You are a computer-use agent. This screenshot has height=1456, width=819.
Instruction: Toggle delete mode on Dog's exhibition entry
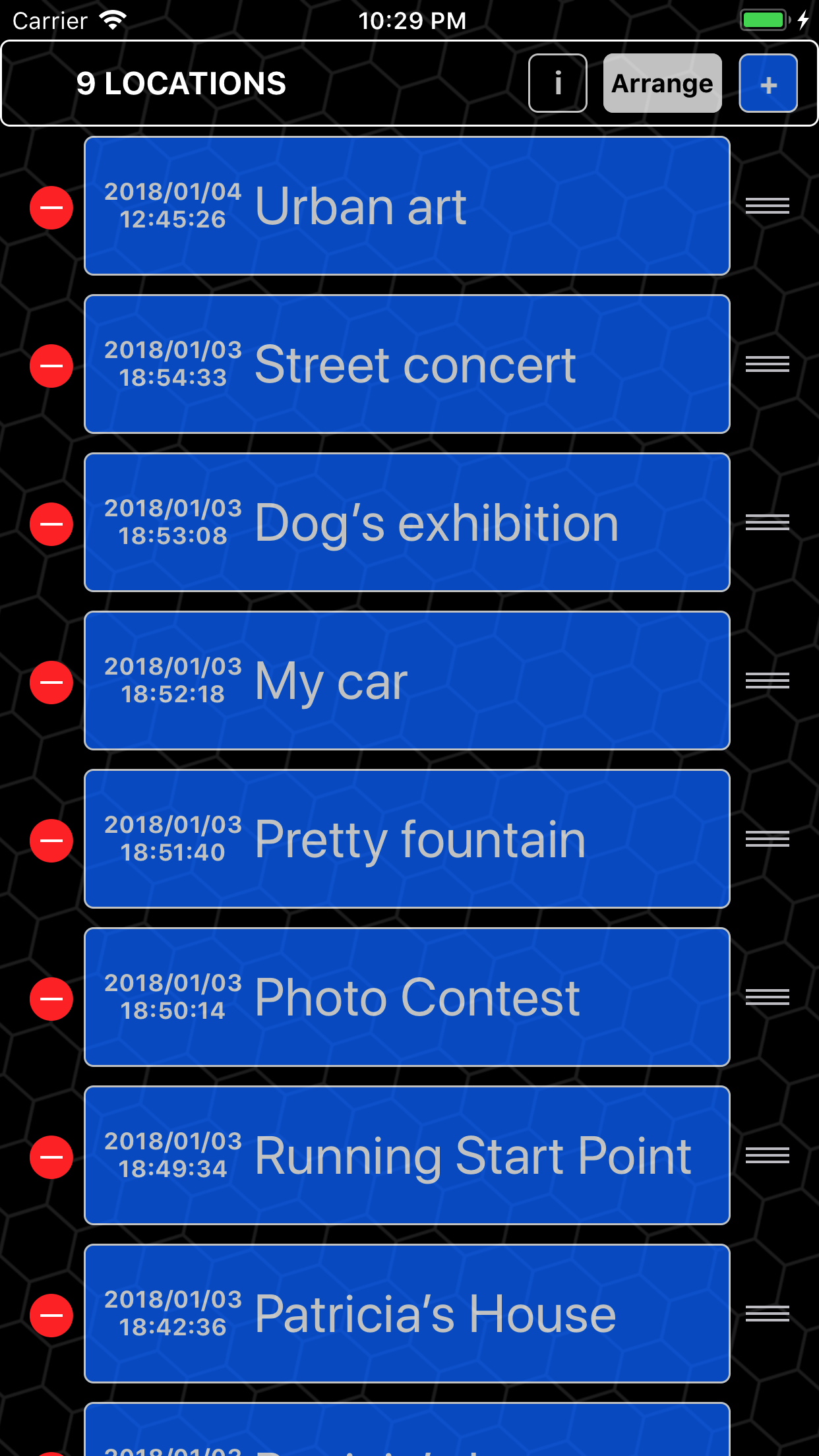[51, 523]
